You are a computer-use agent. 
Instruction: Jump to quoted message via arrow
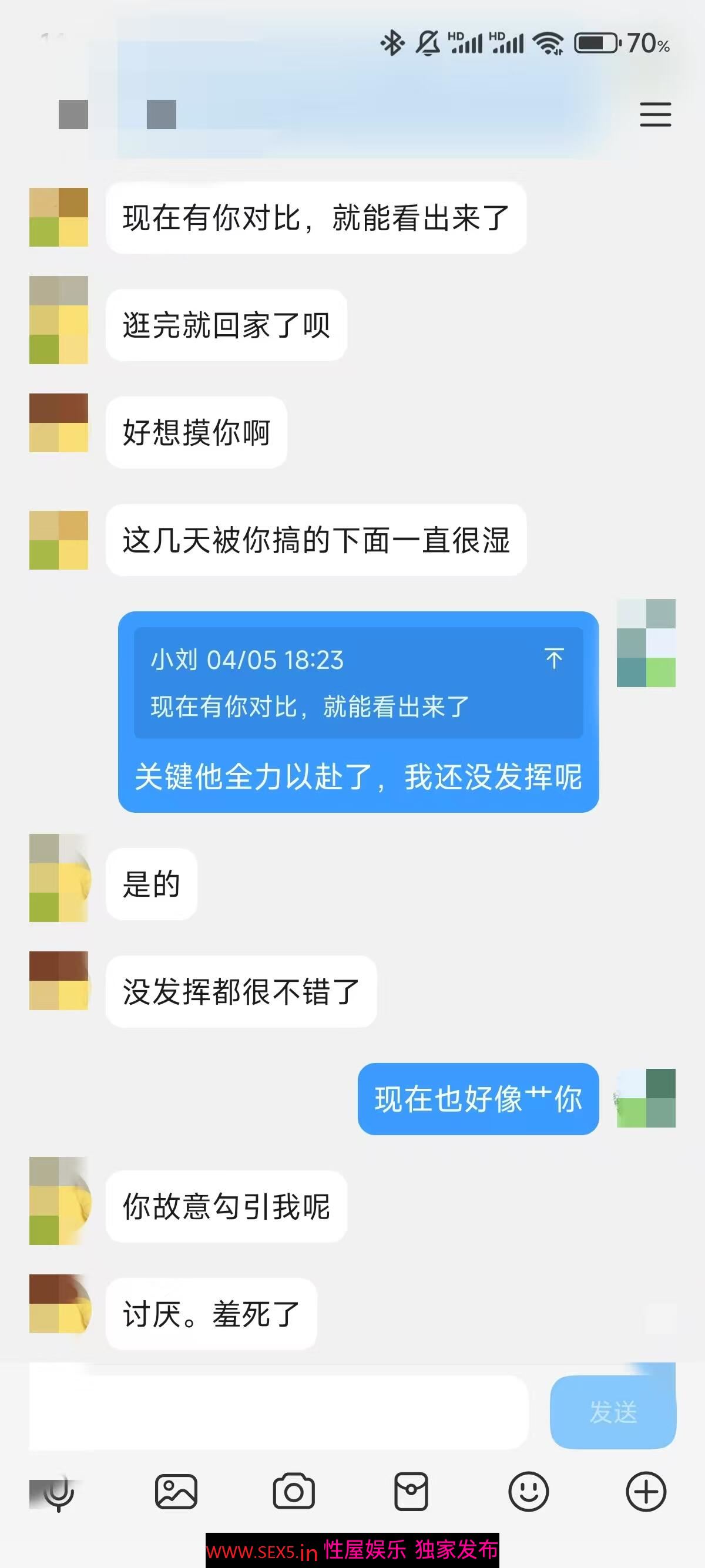[x=553, y=658]
